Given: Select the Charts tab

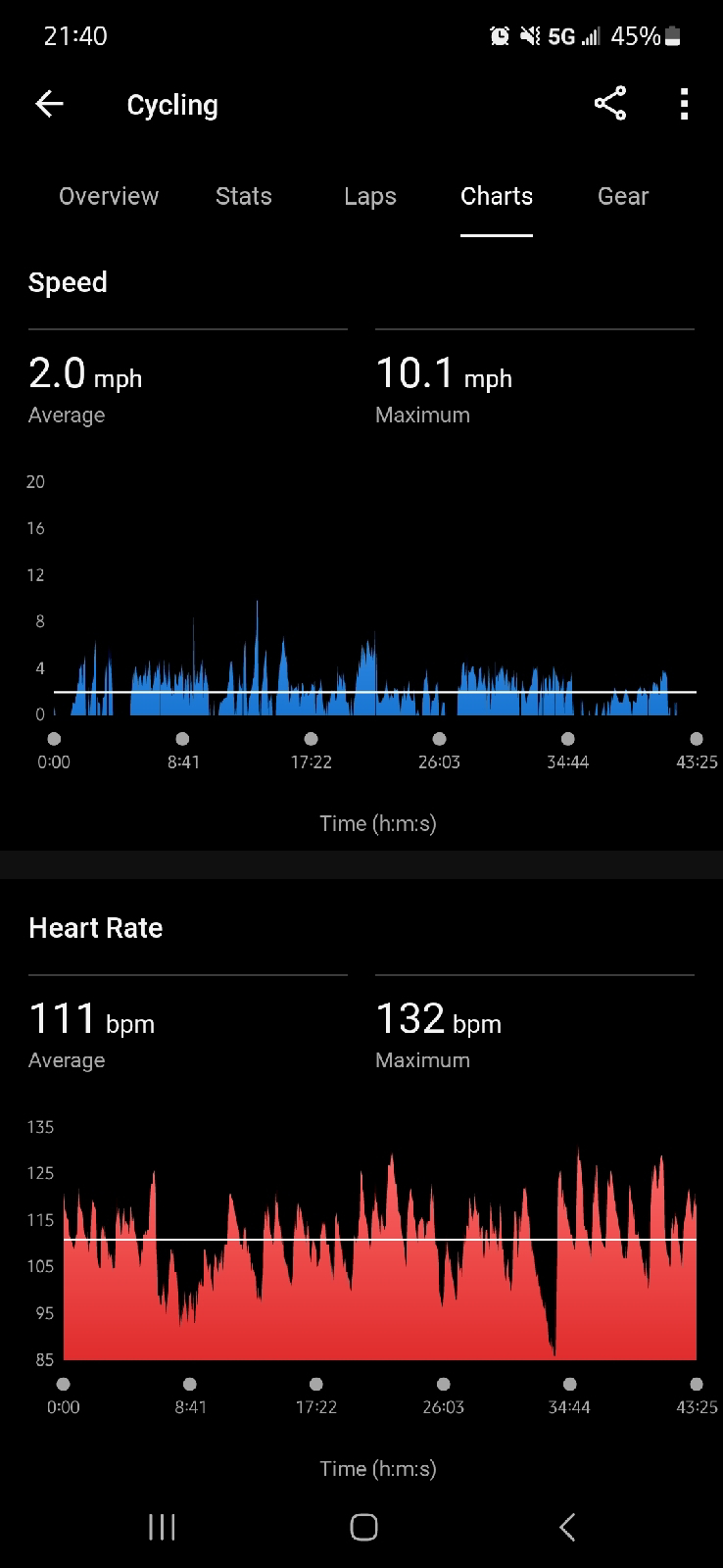Looking at the screenshot, I should pyautogui.click(x=497, y=196).
